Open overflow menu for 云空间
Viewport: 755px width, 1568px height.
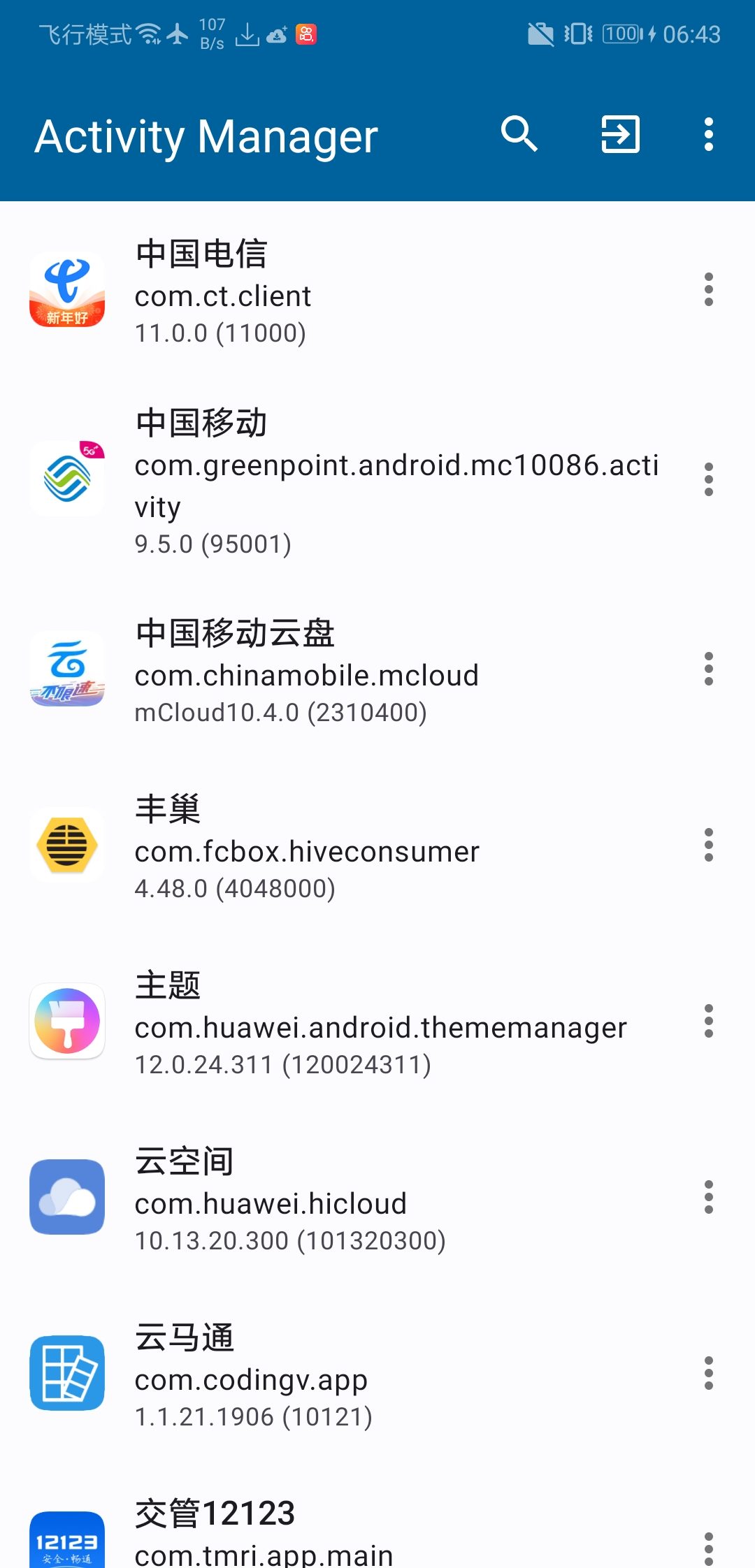tap(708, 1198)
